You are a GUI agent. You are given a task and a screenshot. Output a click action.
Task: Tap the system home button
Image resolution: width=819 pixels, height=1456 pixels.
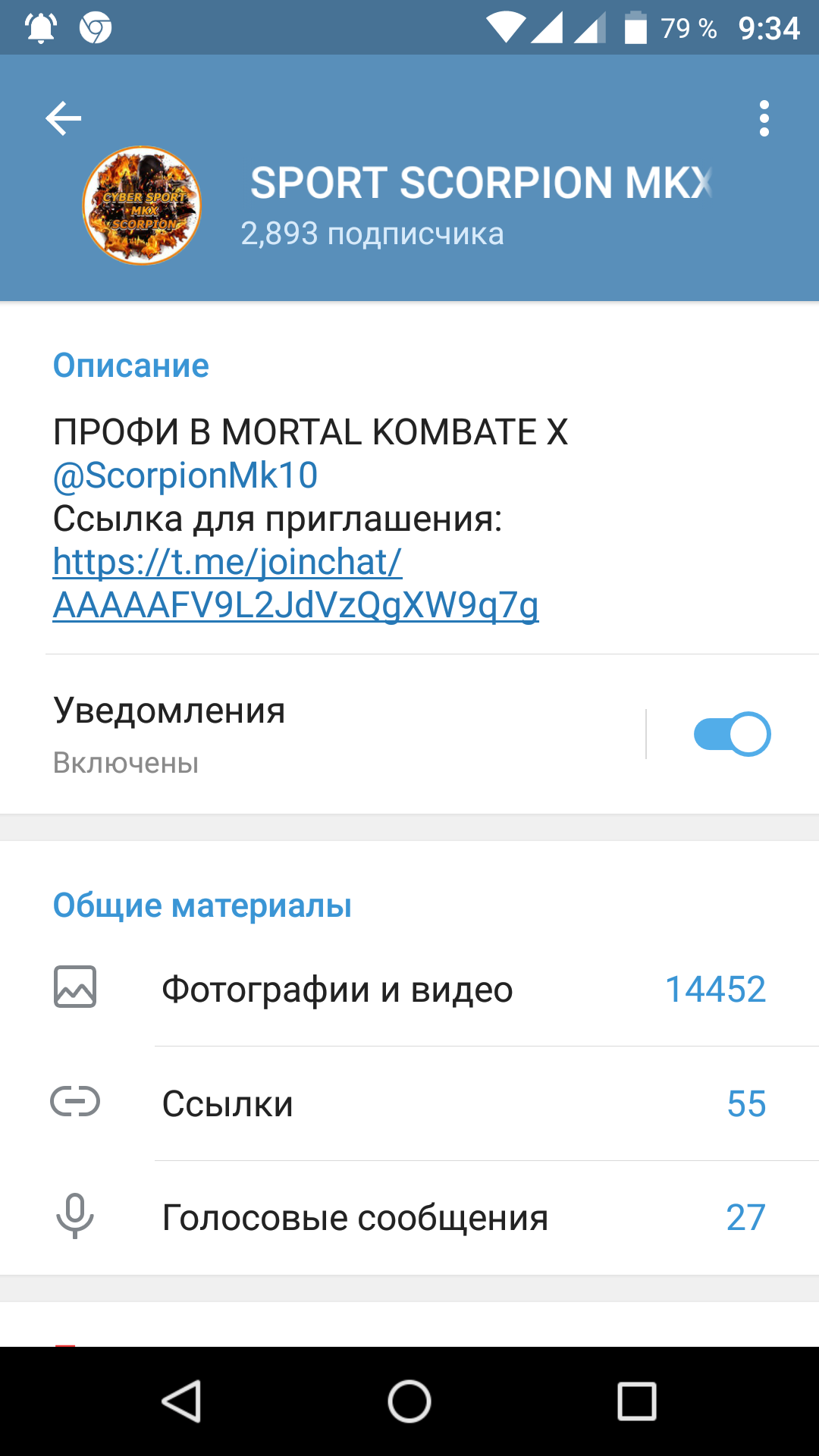click(x=409, y=1401)
